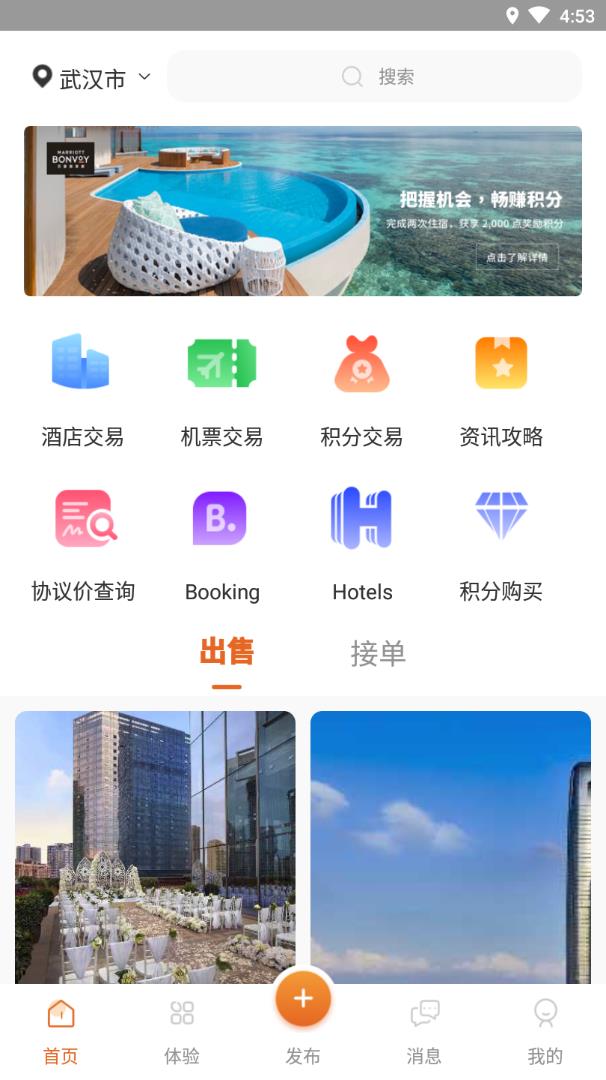
Task: Go to the 首页 home tab
Action: click(61, 1031)
